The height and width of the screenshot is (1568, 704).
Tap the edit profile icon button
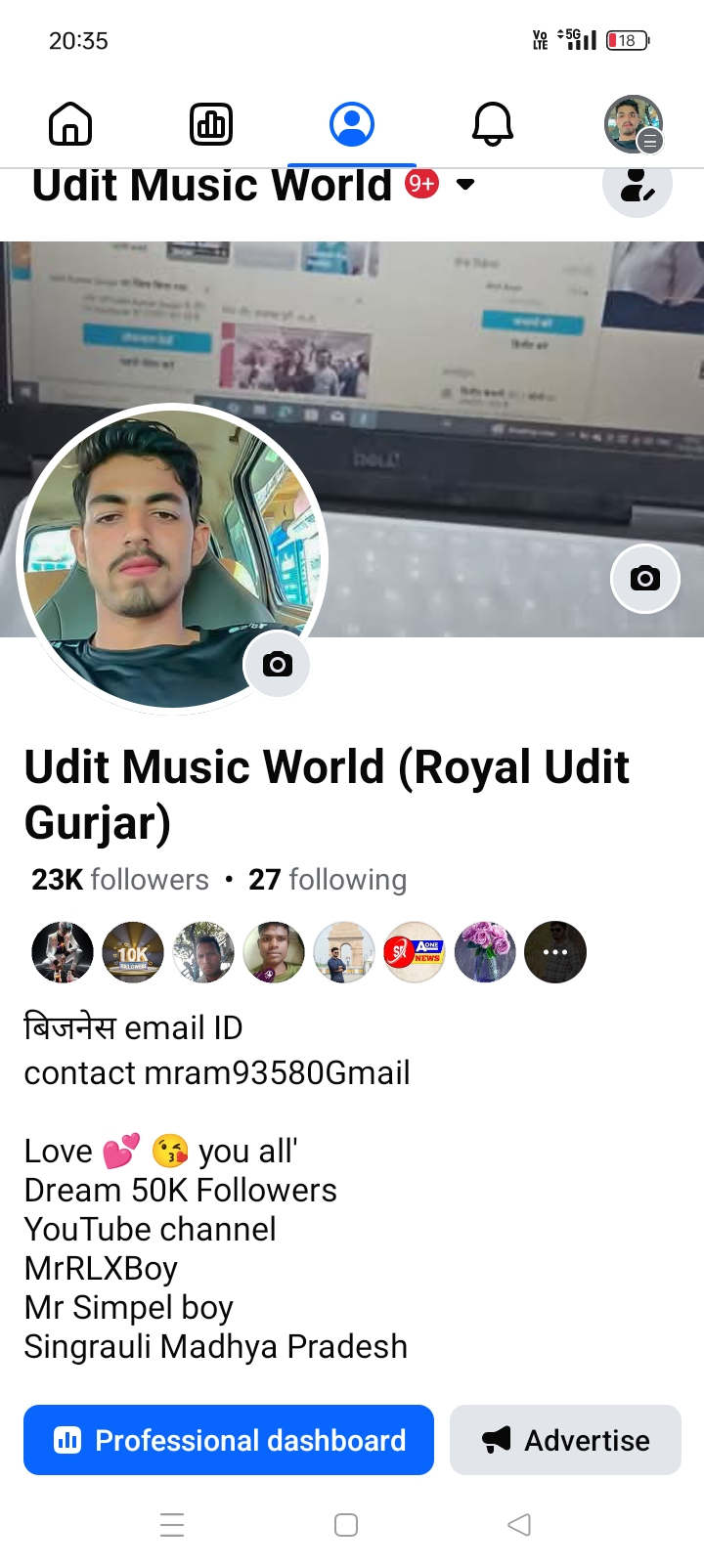pos(637,186)
